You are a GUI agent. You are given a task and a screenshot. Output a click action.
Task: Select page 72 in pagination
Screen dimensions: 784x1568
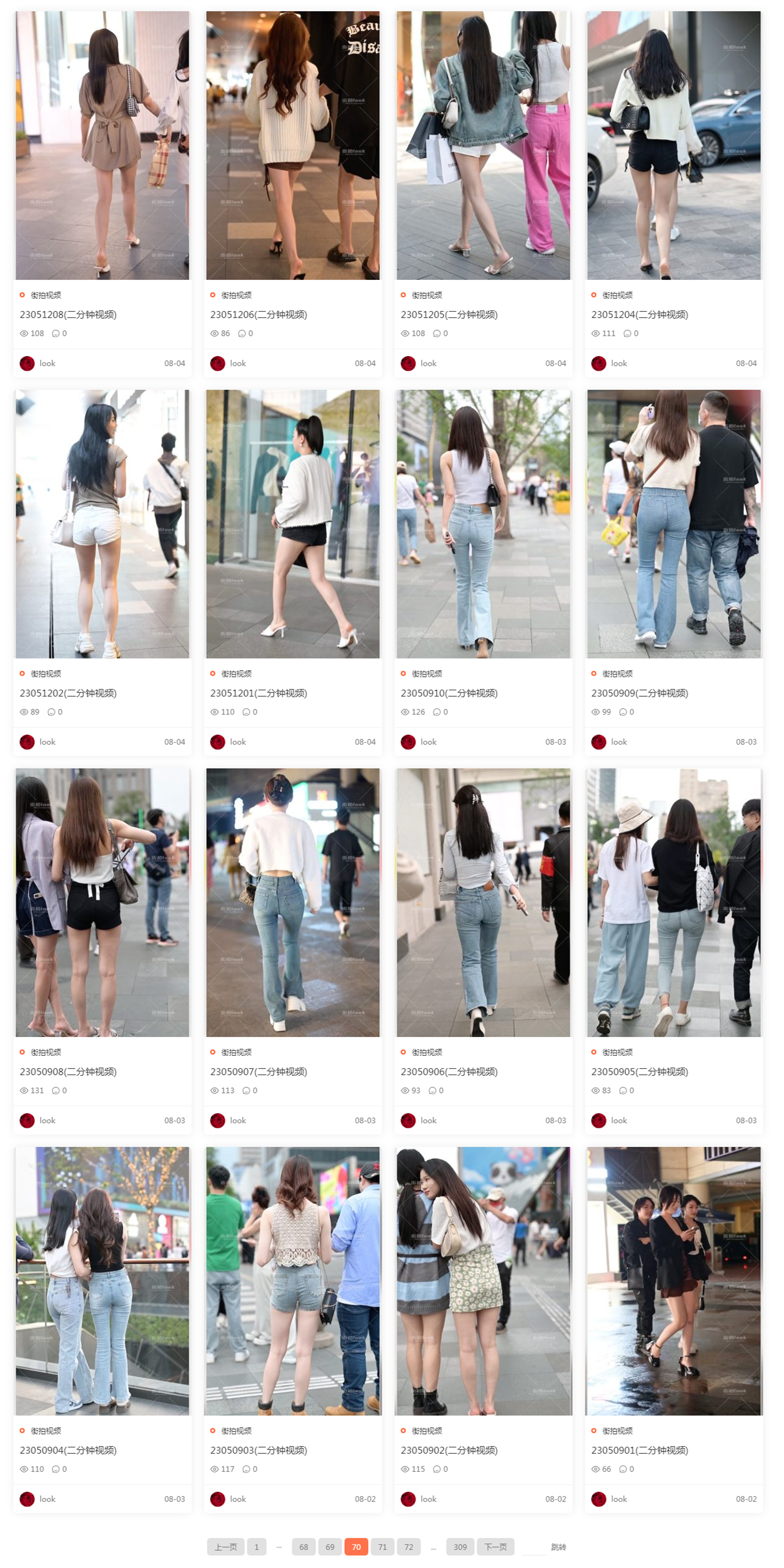point(409,1547)
